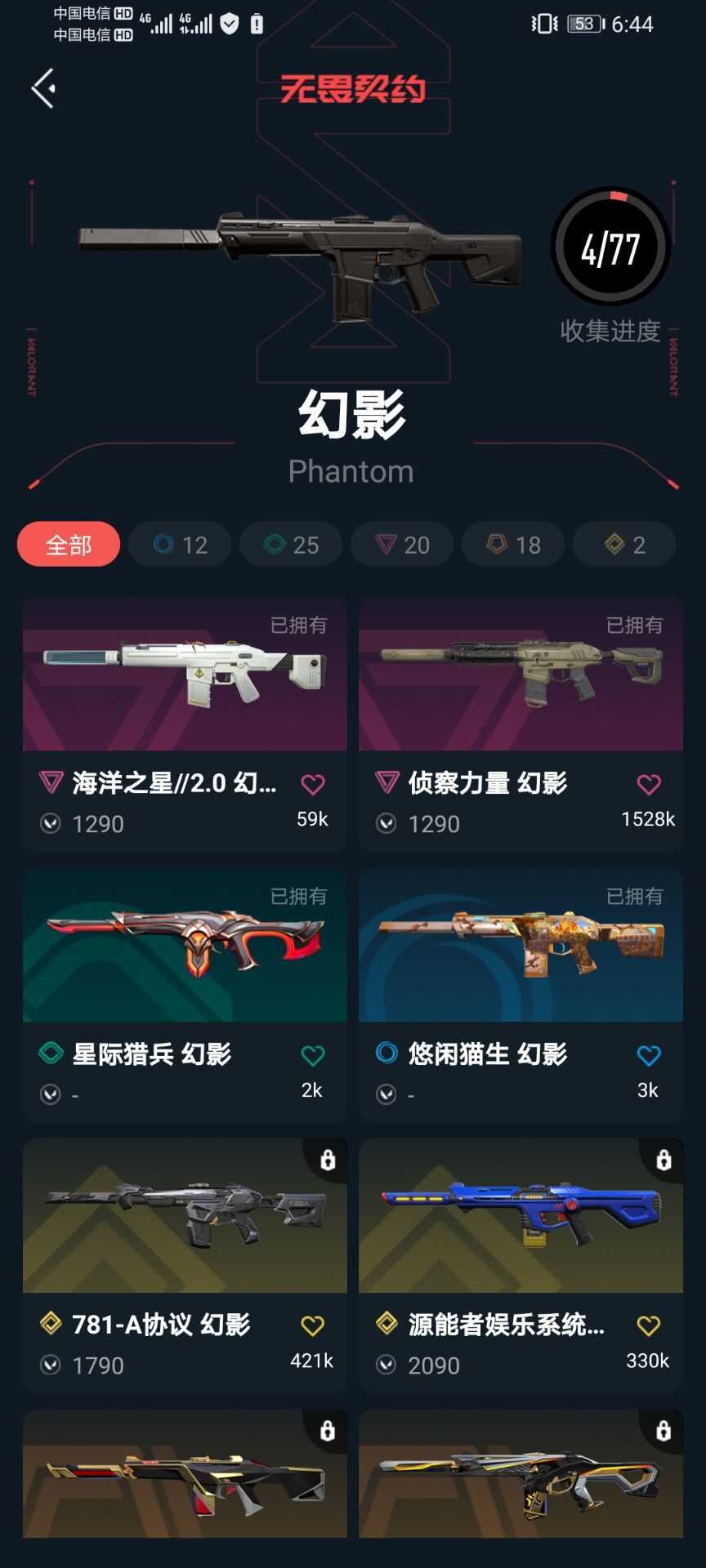Like the 悠闲猫生 幻影 skin
This screenshot has height=1568, width=706.
pos(649,1056)
